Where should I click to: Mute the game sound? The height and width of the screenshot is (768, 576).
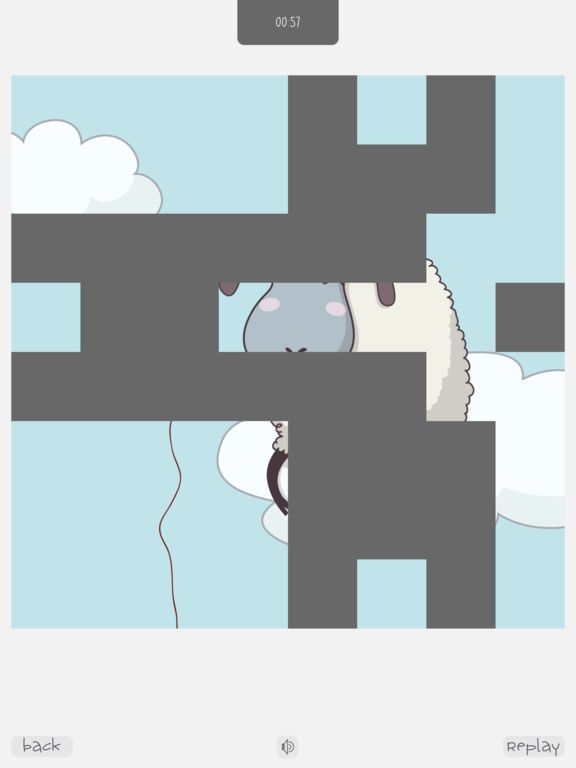(x=288, y=746)
